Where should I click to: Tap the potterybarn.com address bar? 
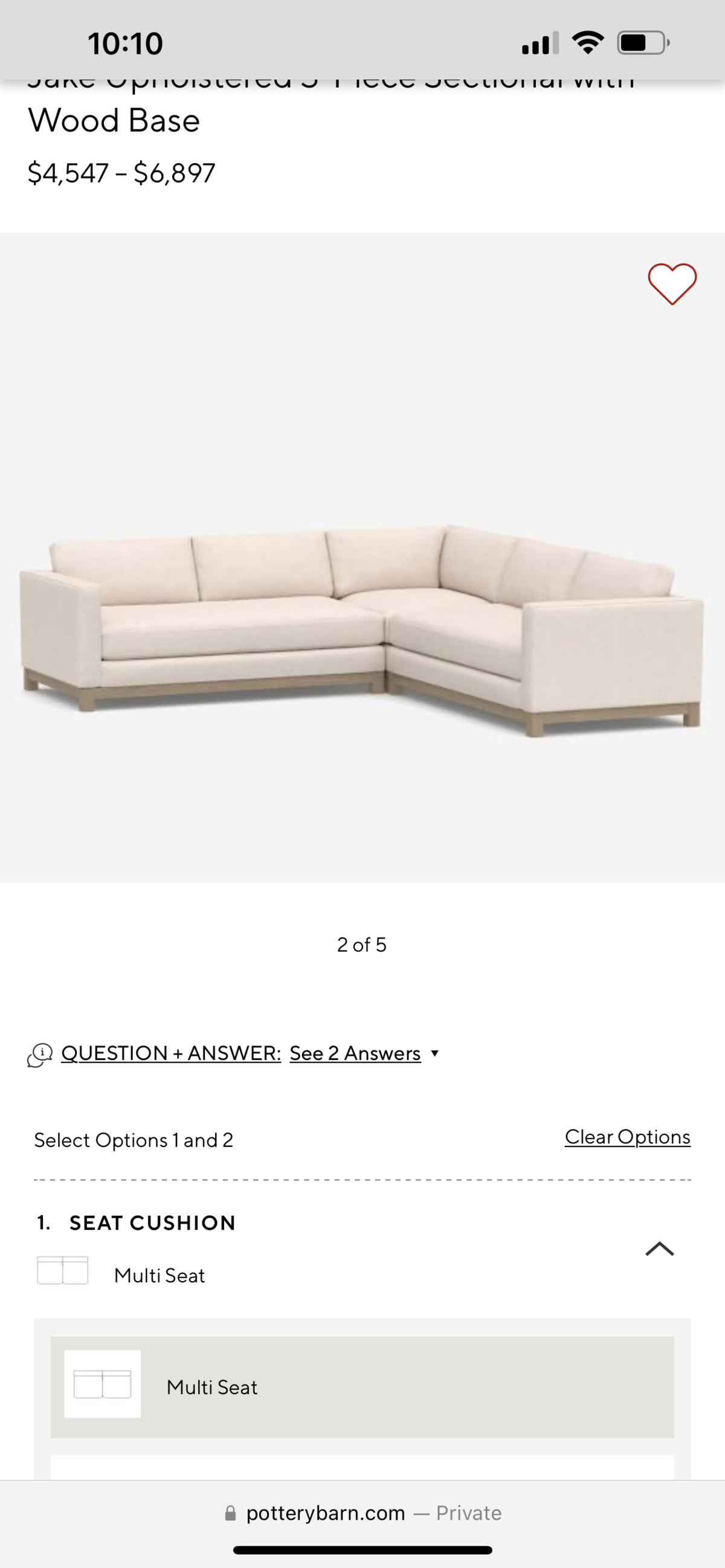coord(362,1512)
